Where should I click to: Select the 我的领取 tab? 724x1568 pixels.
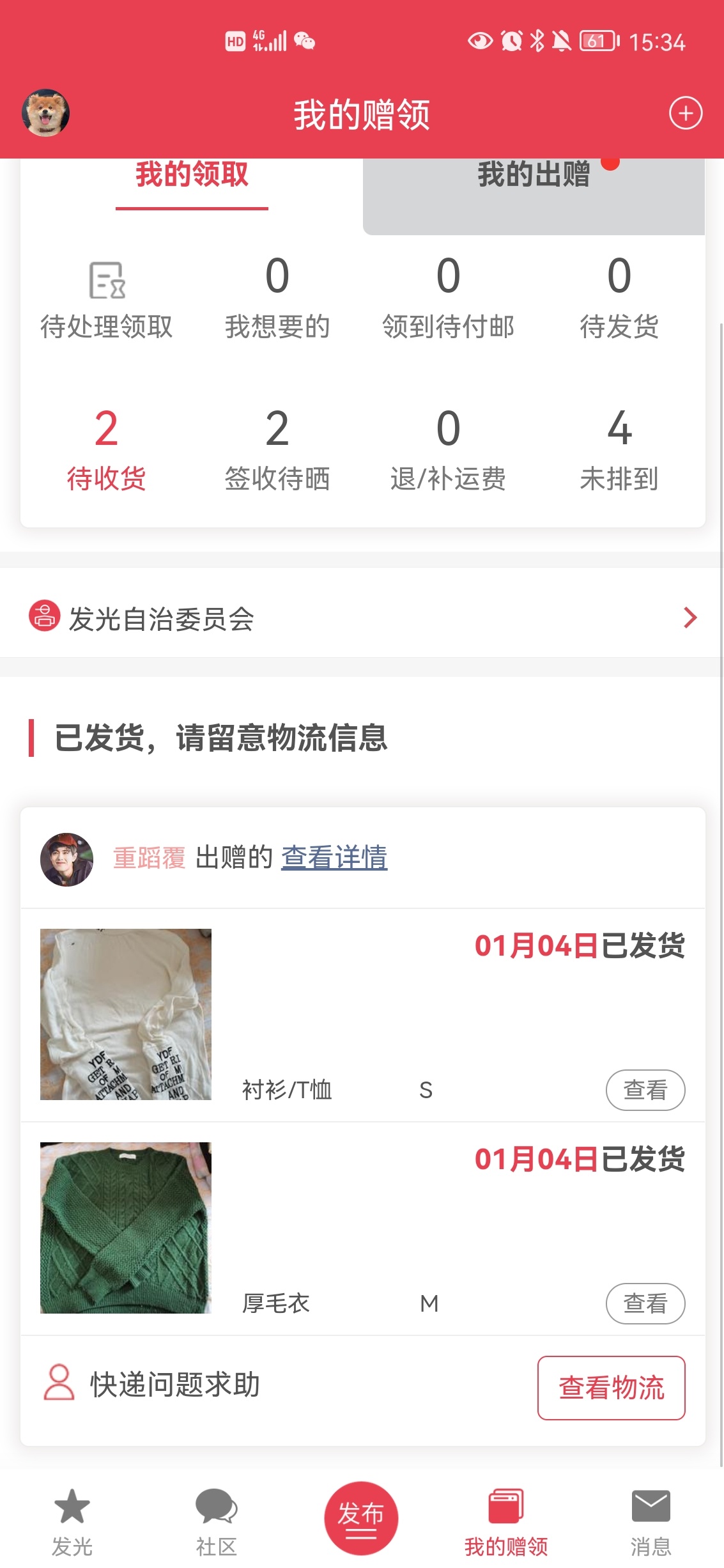tap(192, 175)
